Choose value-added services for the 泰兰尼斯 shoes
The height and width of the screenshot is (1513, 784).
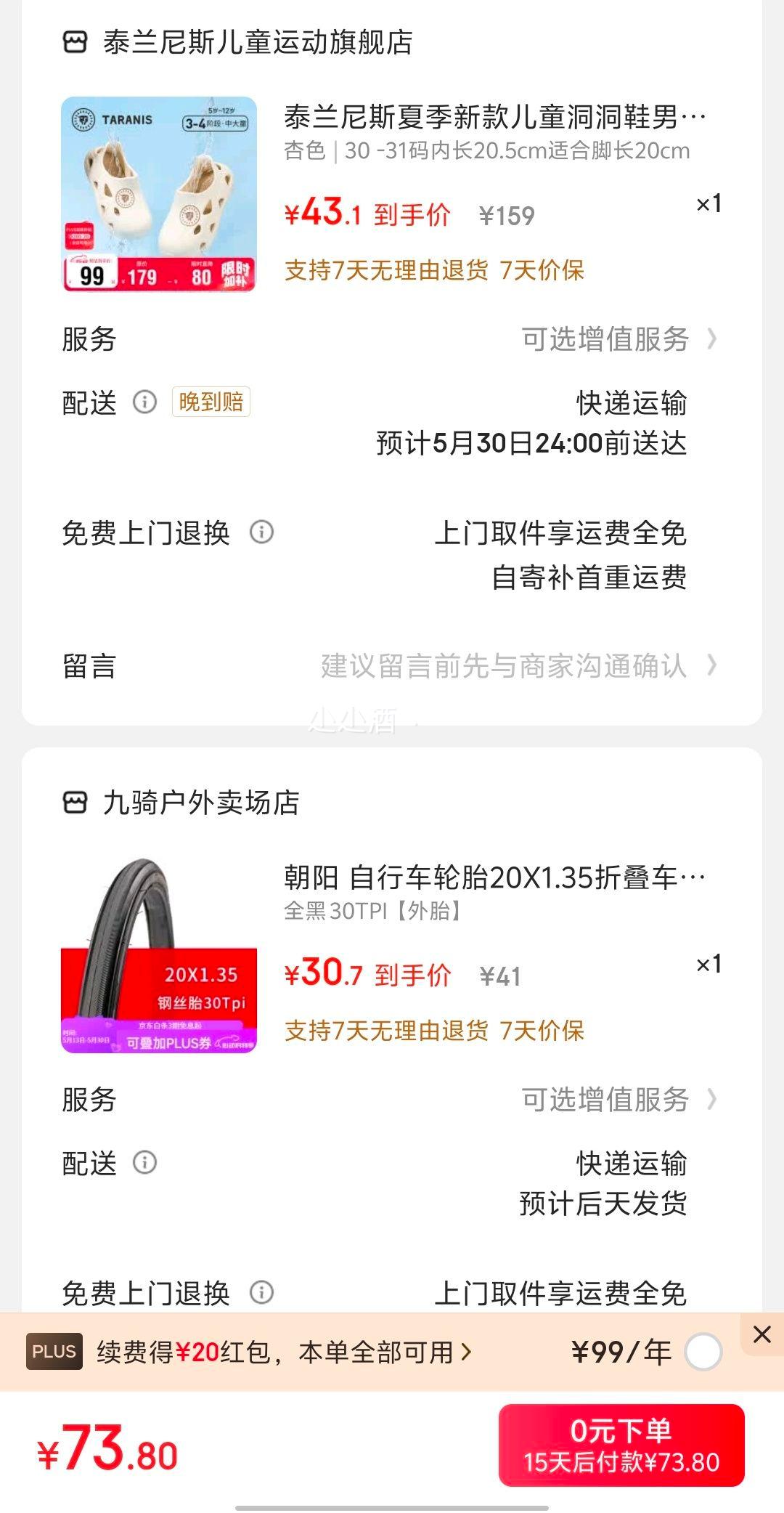pyautogui.click(x=617, y=339)
